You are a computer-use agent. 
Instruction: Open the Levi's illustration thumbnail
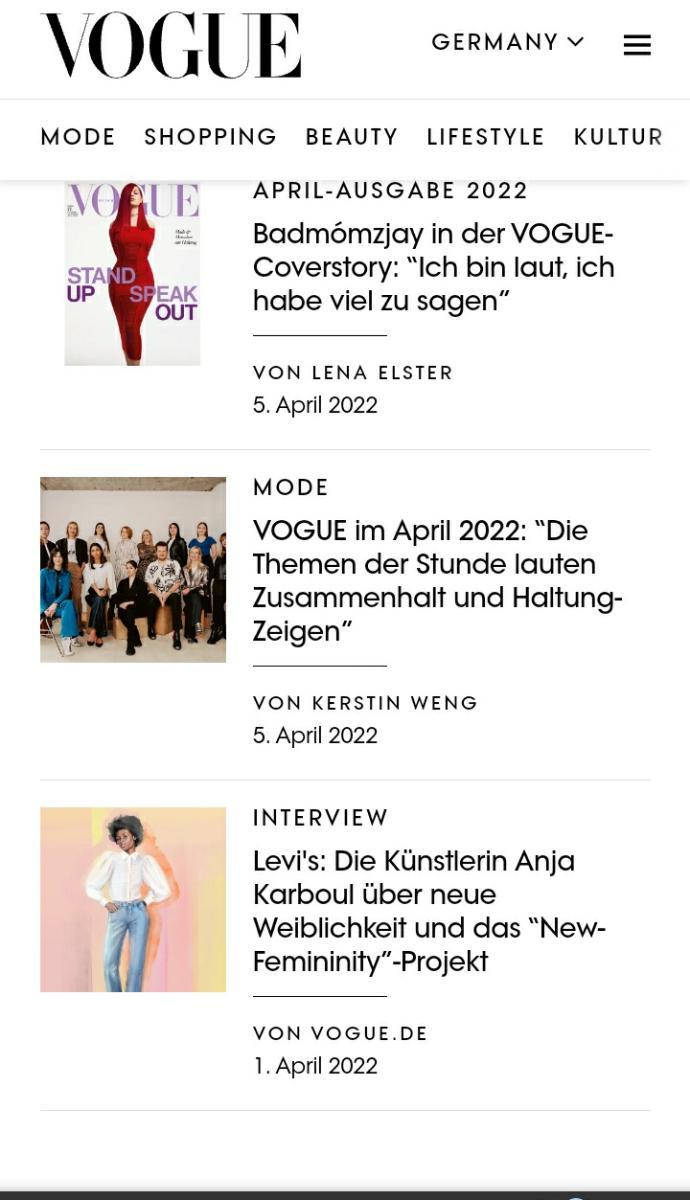coord(132,899)
